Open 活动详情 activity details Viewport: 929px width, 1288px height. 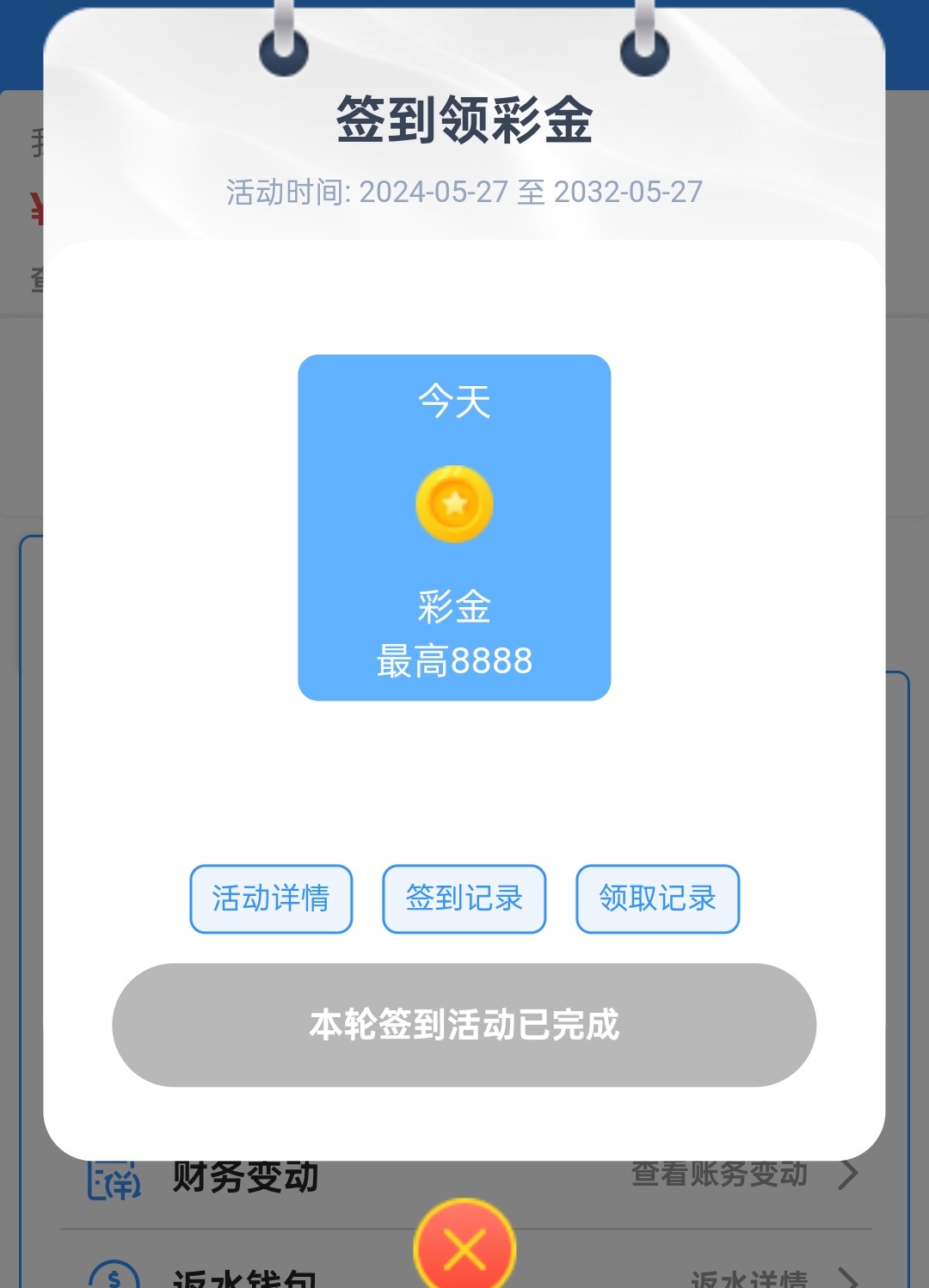coord(271,899)
